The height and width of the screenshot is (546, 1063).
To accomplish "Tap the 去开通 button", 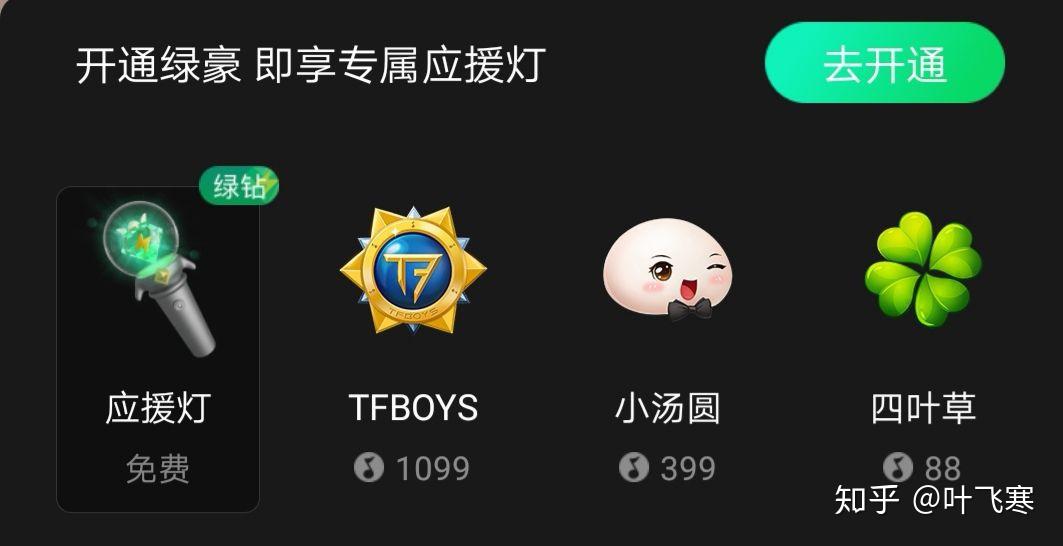I will coord(884,63).
